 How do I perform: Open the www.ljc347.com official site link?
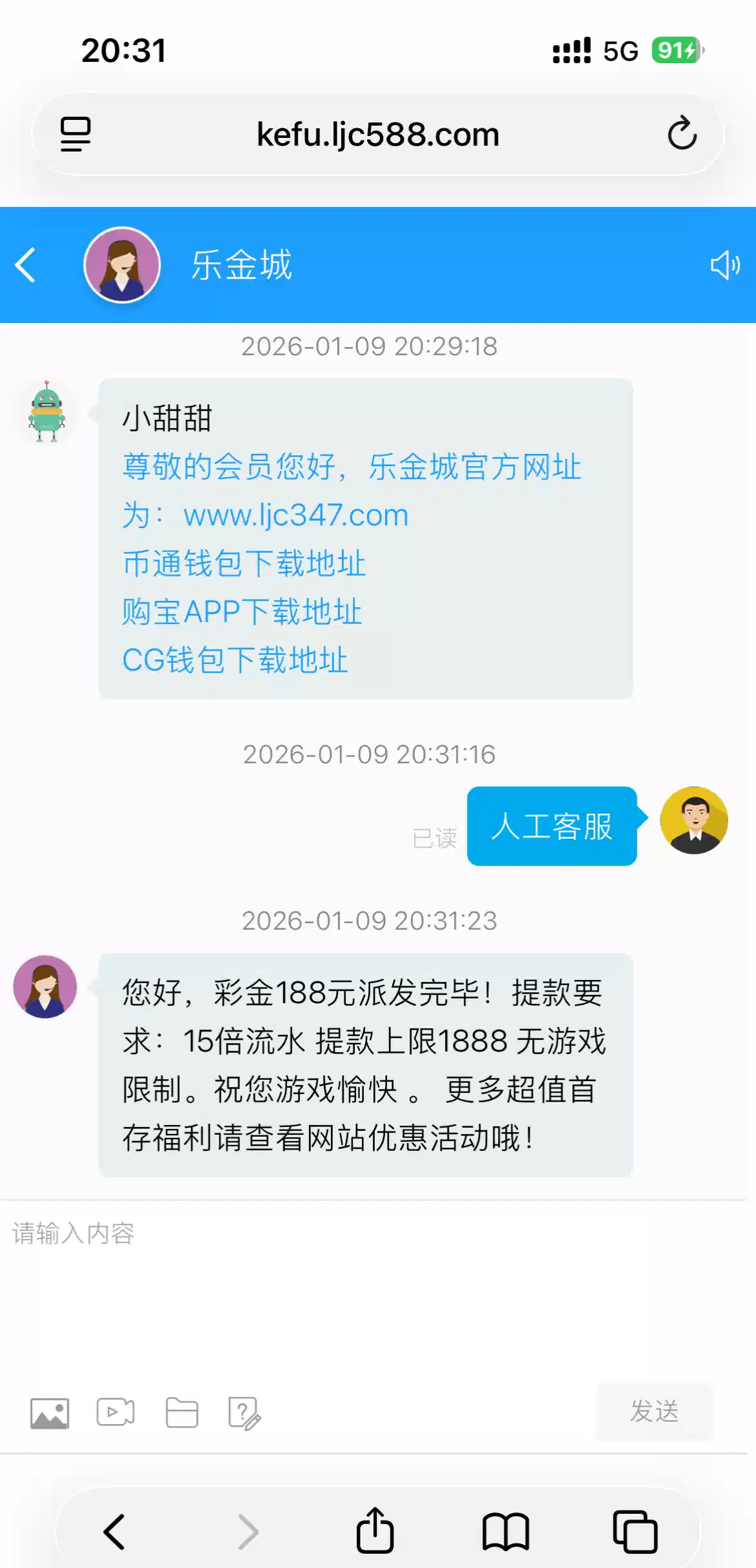(x=296, y=515)
